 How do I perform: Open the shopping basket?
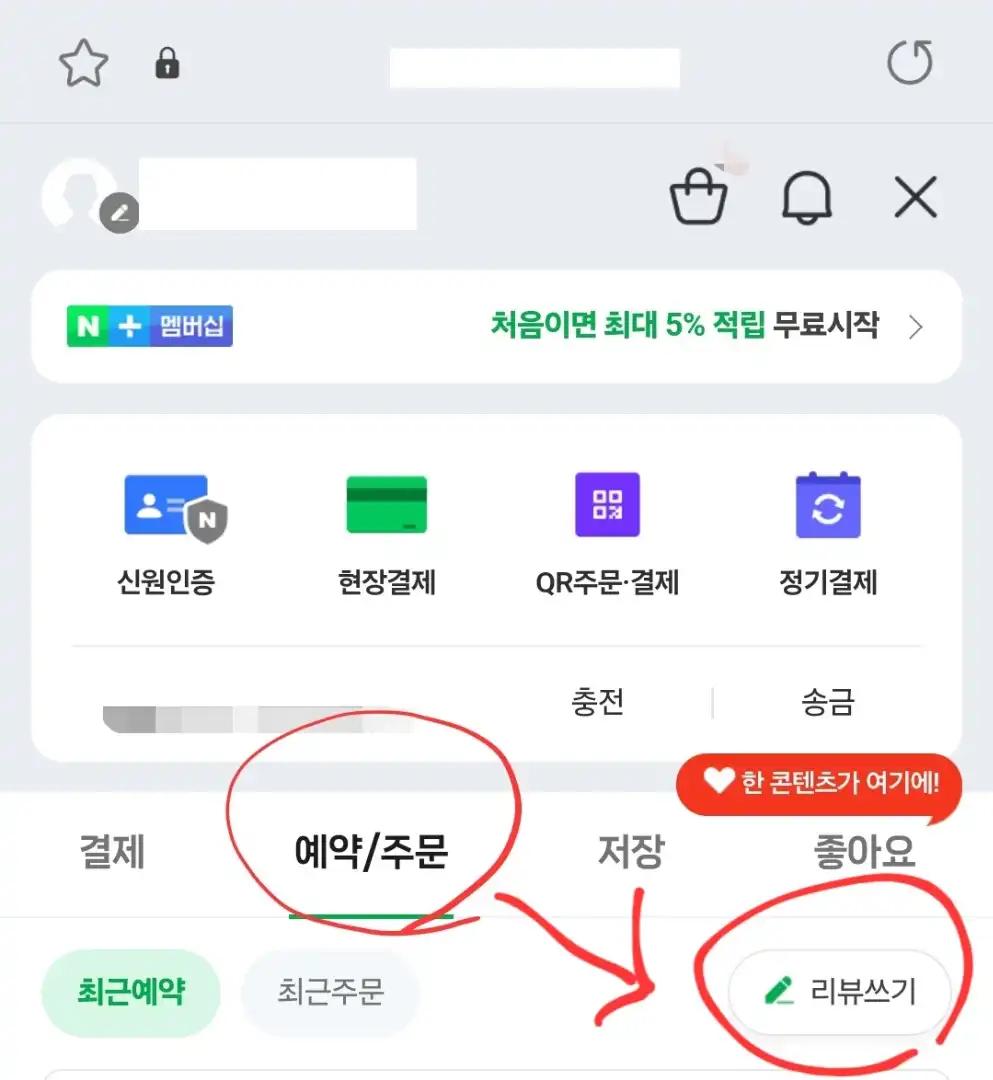(698, 197)
